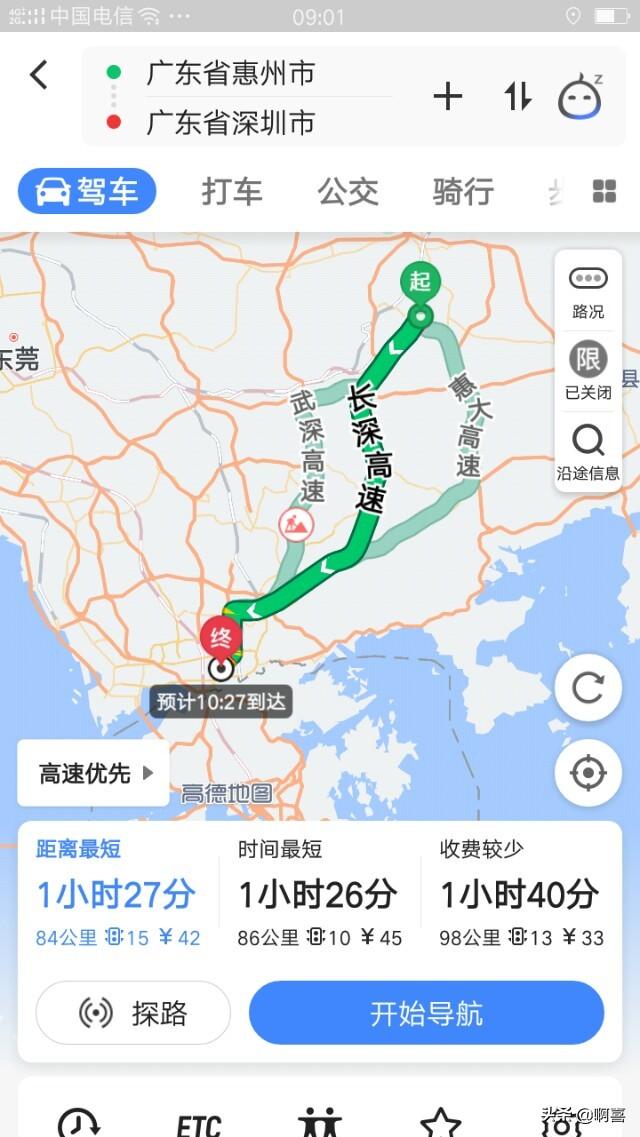640x1137 pixels.
Task: Toggle 路况 traffic layer
Action: (x=588, y=293)
